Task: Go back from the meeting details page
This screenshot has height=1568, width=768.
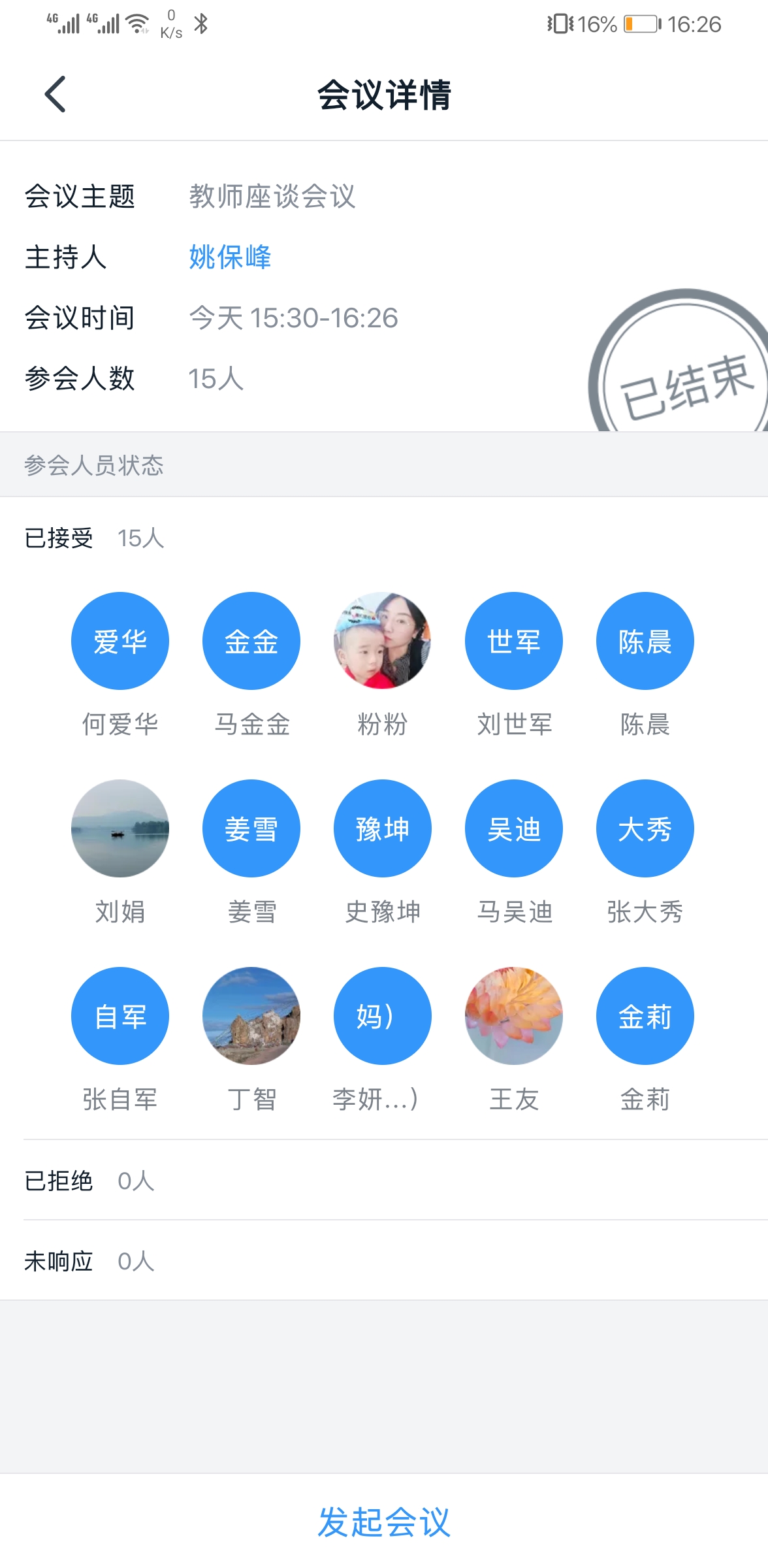Action: coord(56,94)
